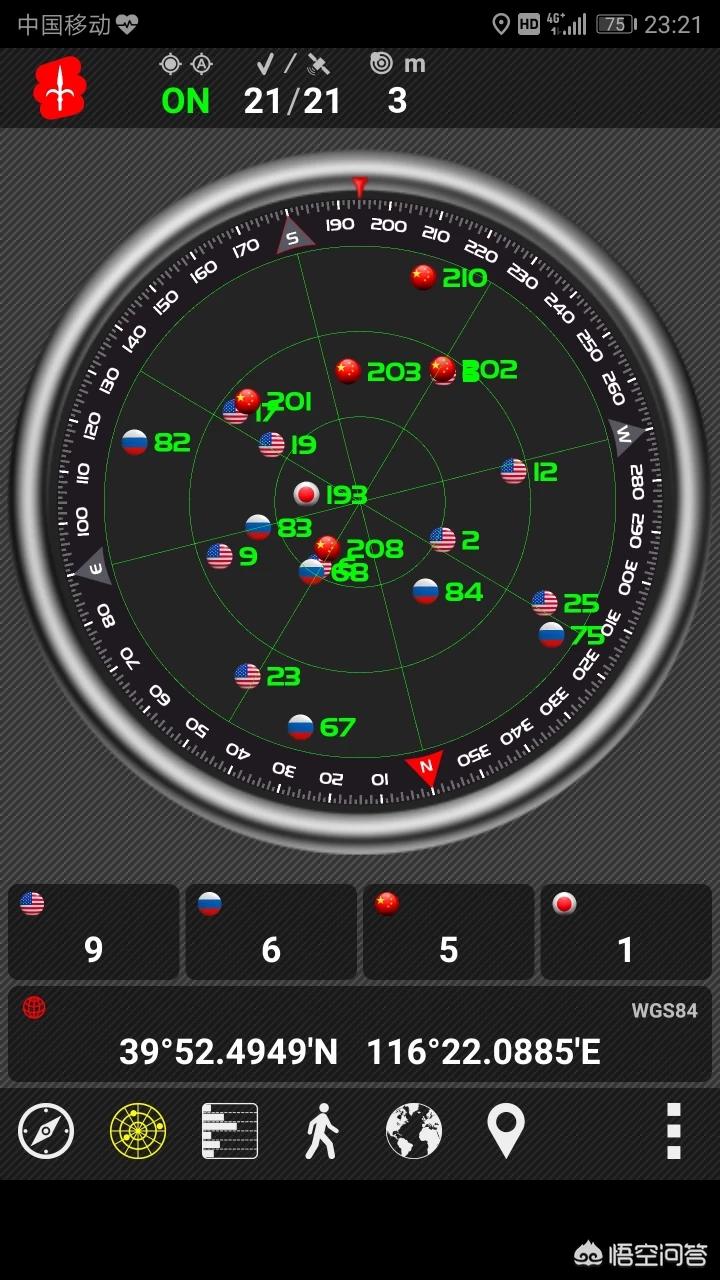The height and width of the screenshot is (1280, 720).
Task: Select the satellite radar view
Action: coord(138,1131)
